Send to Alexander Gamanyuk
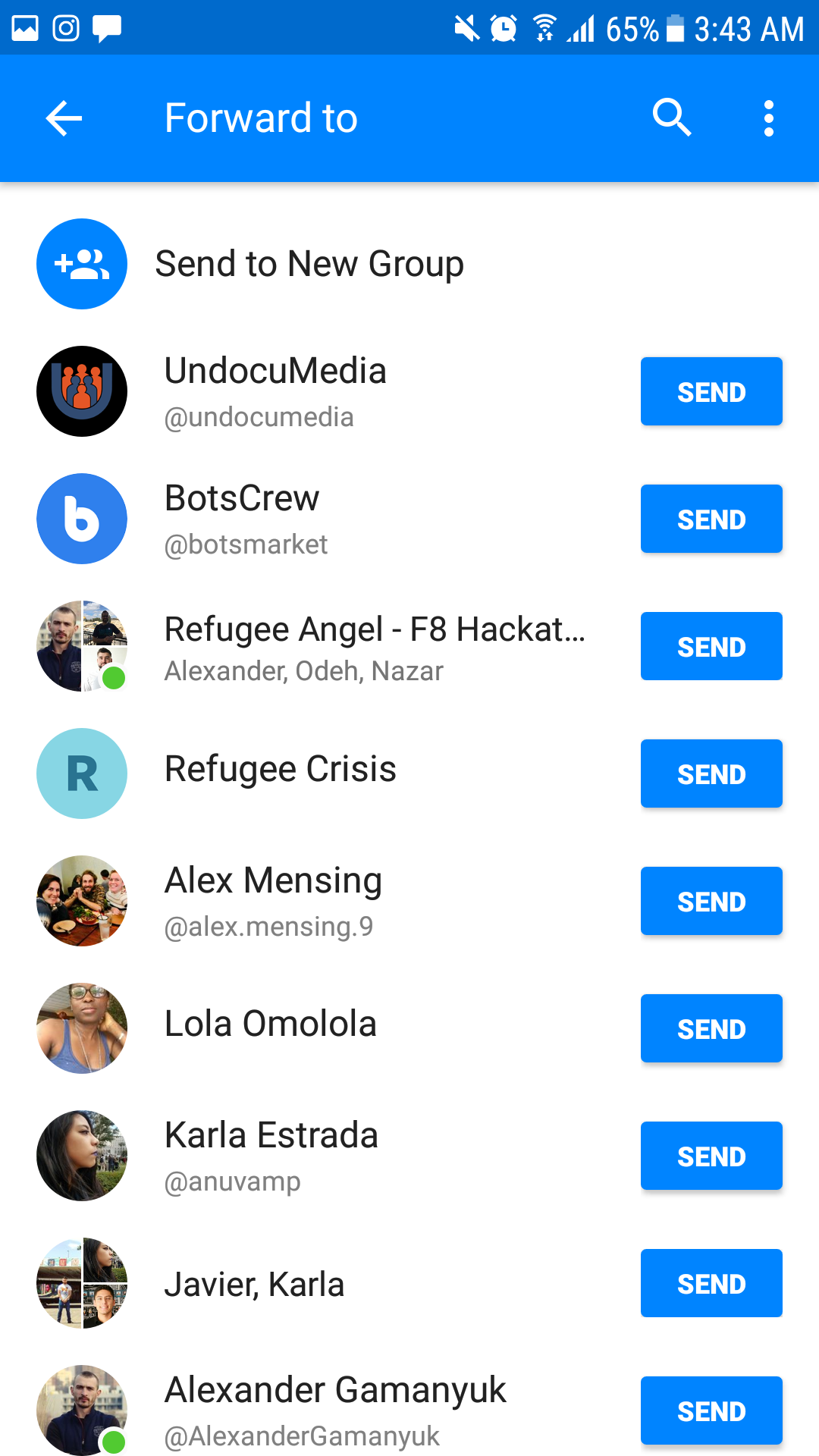This screenshot has width=819, height=1456. tap(711, 1410)
